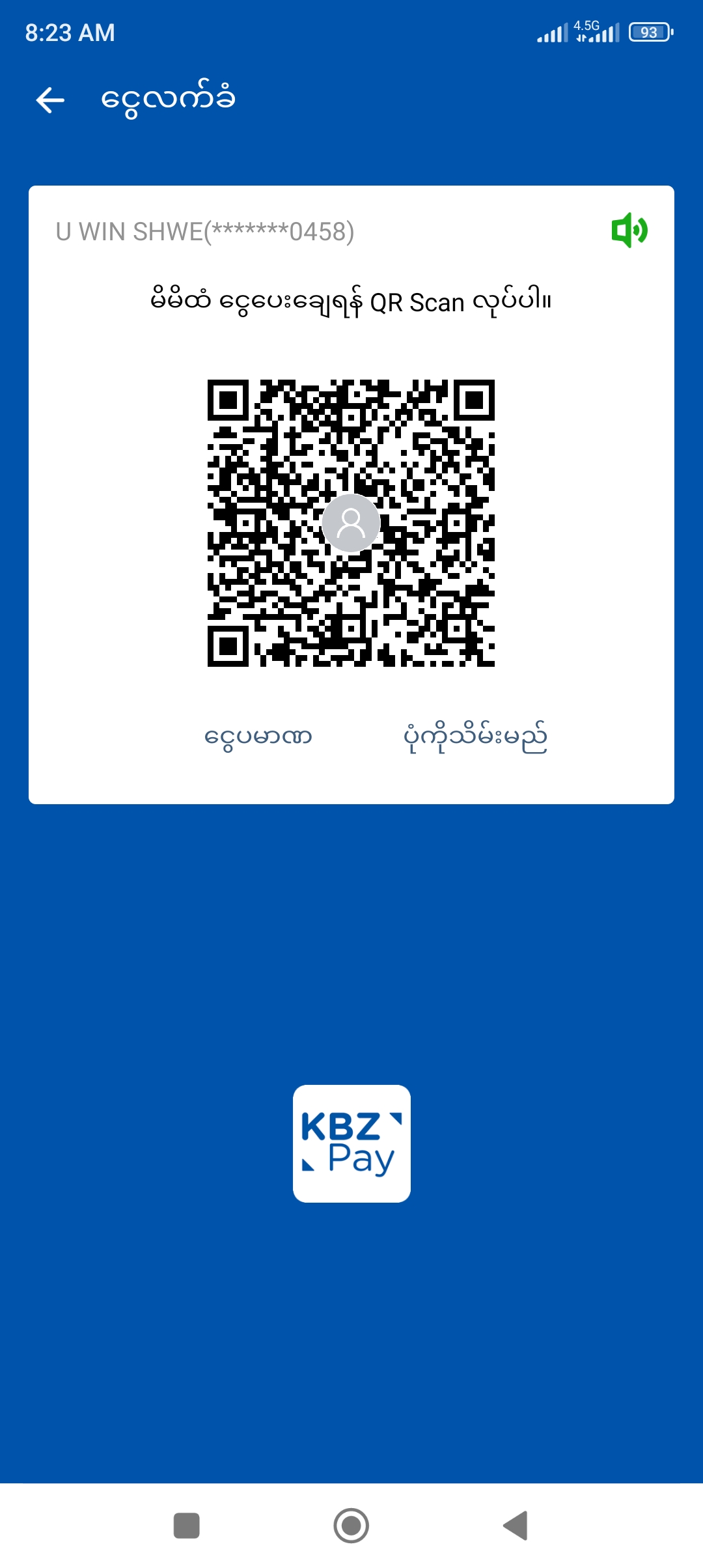Return to the phone's home screen
Image resolution: width=703 pixels, height=1568 pixels.
point(351,1525)
